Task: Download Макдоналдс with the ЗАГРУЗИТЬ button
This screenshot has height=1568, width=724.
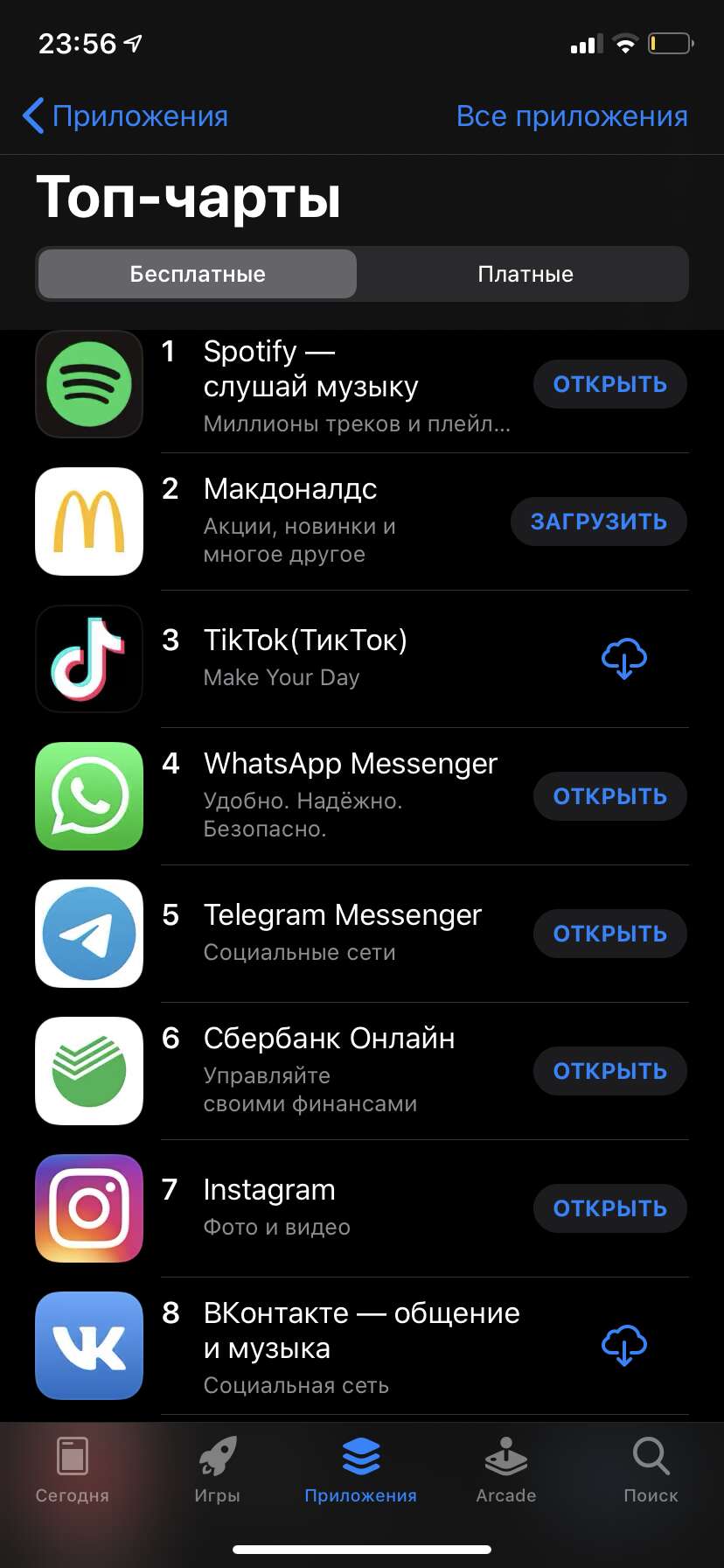Action: point(598,521)
